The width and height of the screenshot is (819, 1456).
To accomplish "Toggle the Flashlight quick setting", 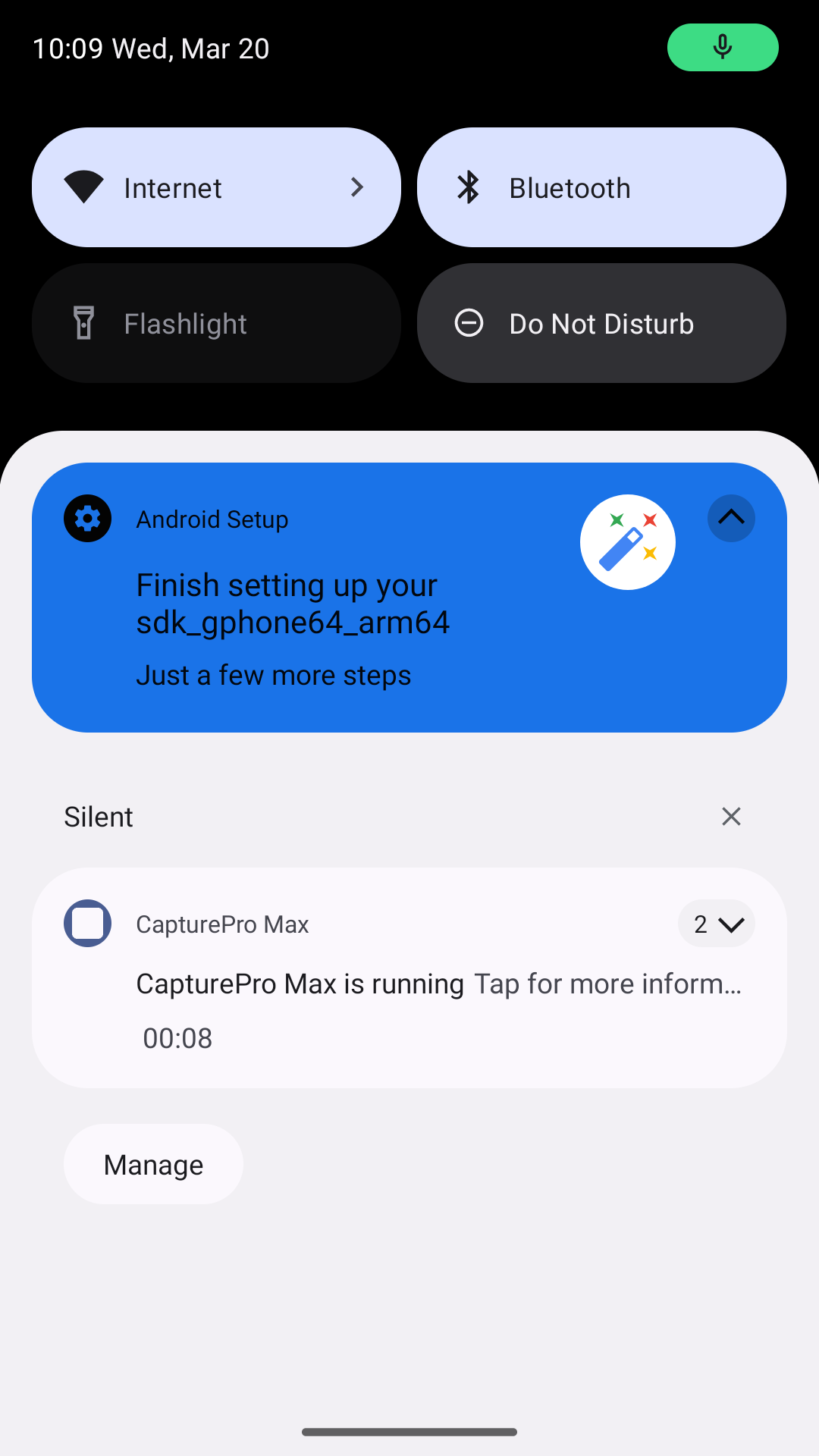I will (216, 322).
